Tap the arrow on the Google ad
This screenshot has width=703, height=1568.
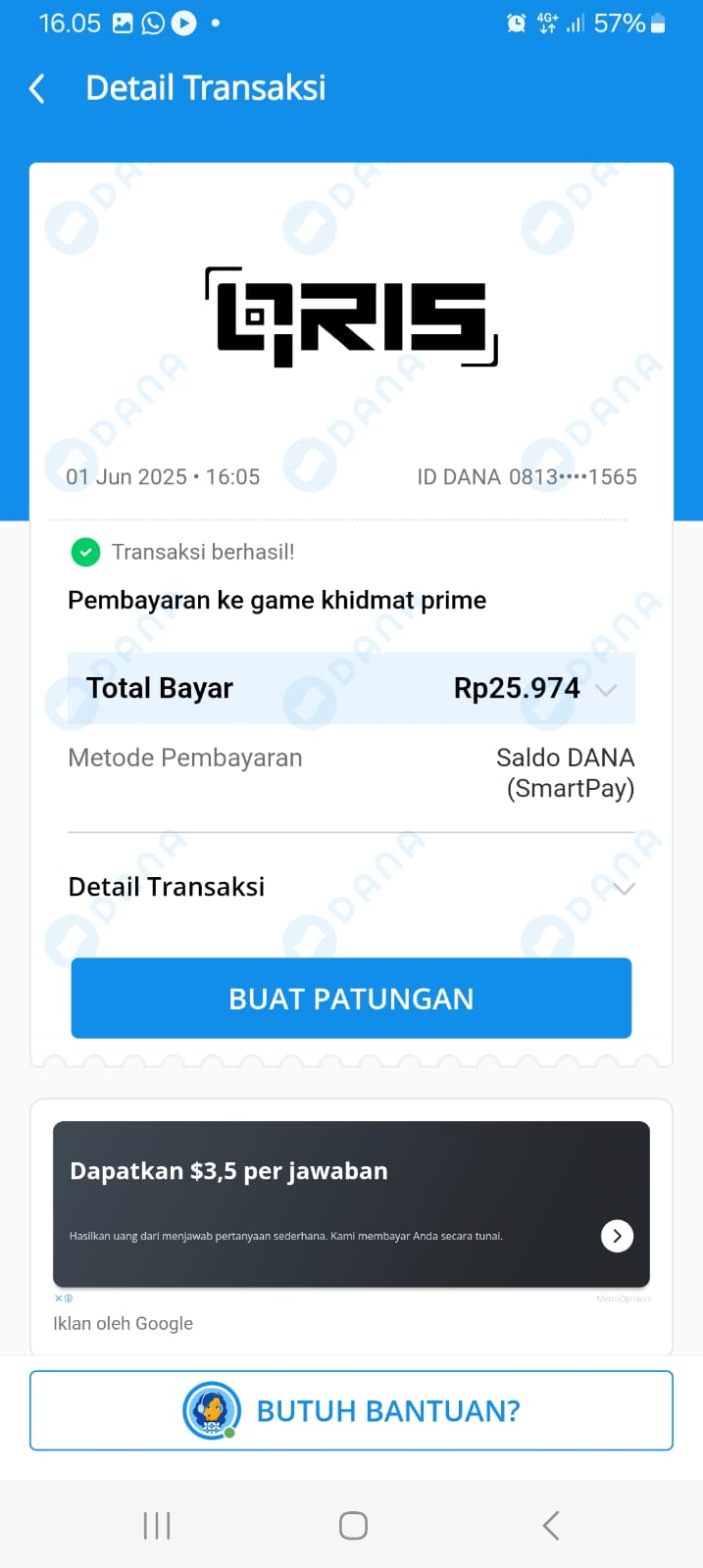click(x=617, y=1236)
